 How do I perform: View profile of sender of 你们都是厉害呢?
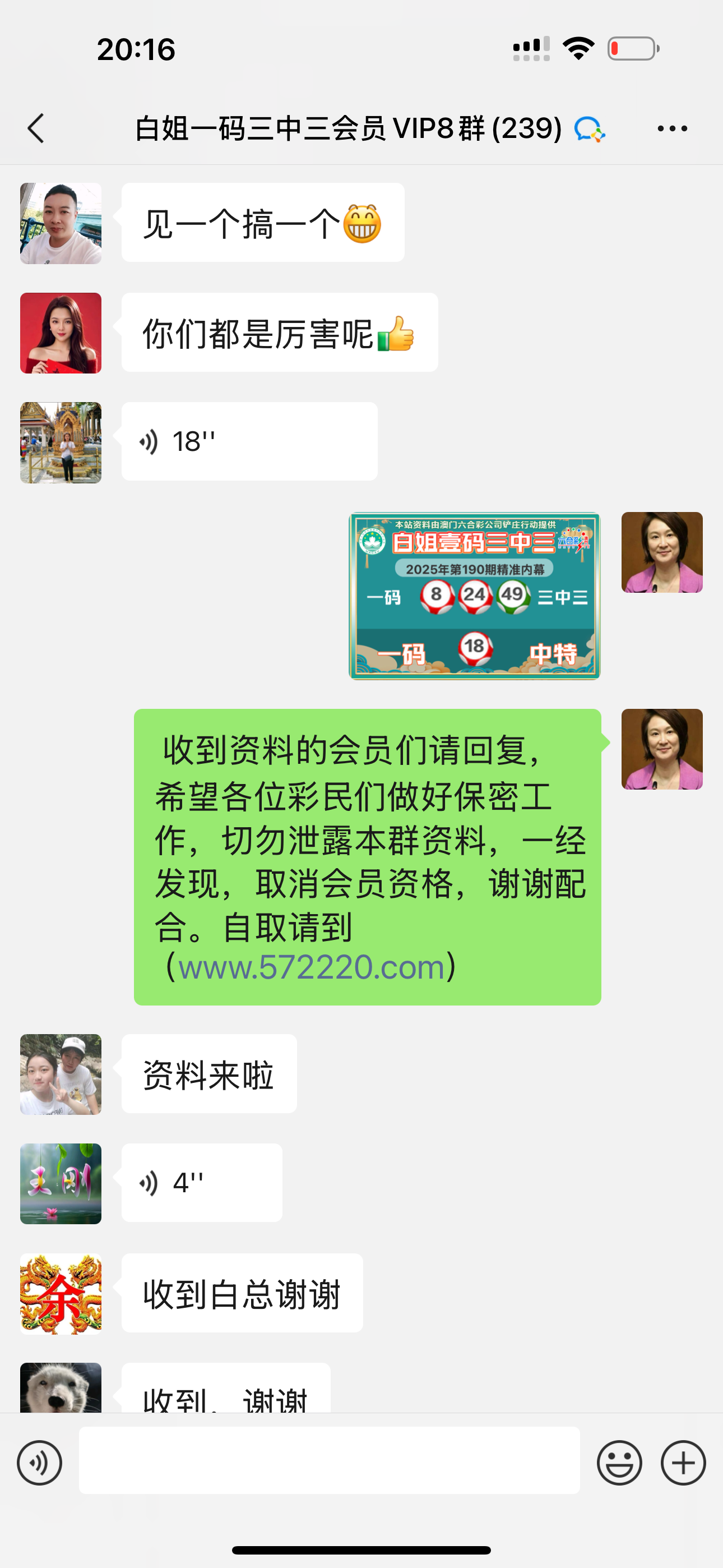coord(61,333)
